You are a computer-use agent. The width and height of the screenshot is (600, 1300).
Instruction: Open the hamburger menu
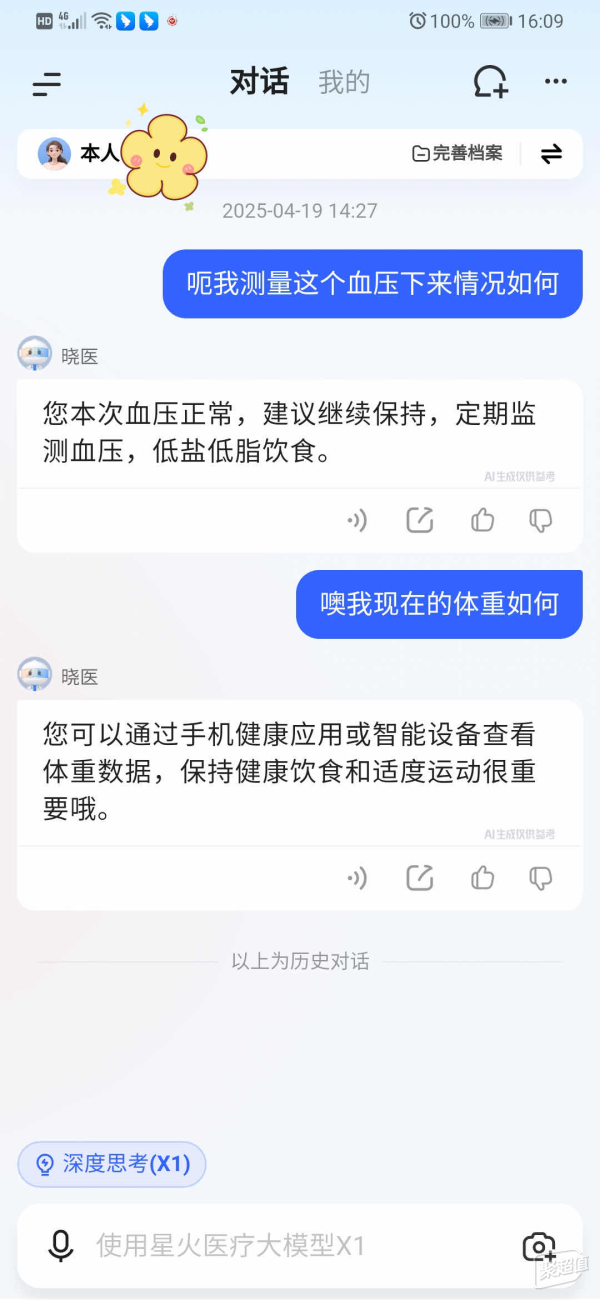tap(46, 84)
